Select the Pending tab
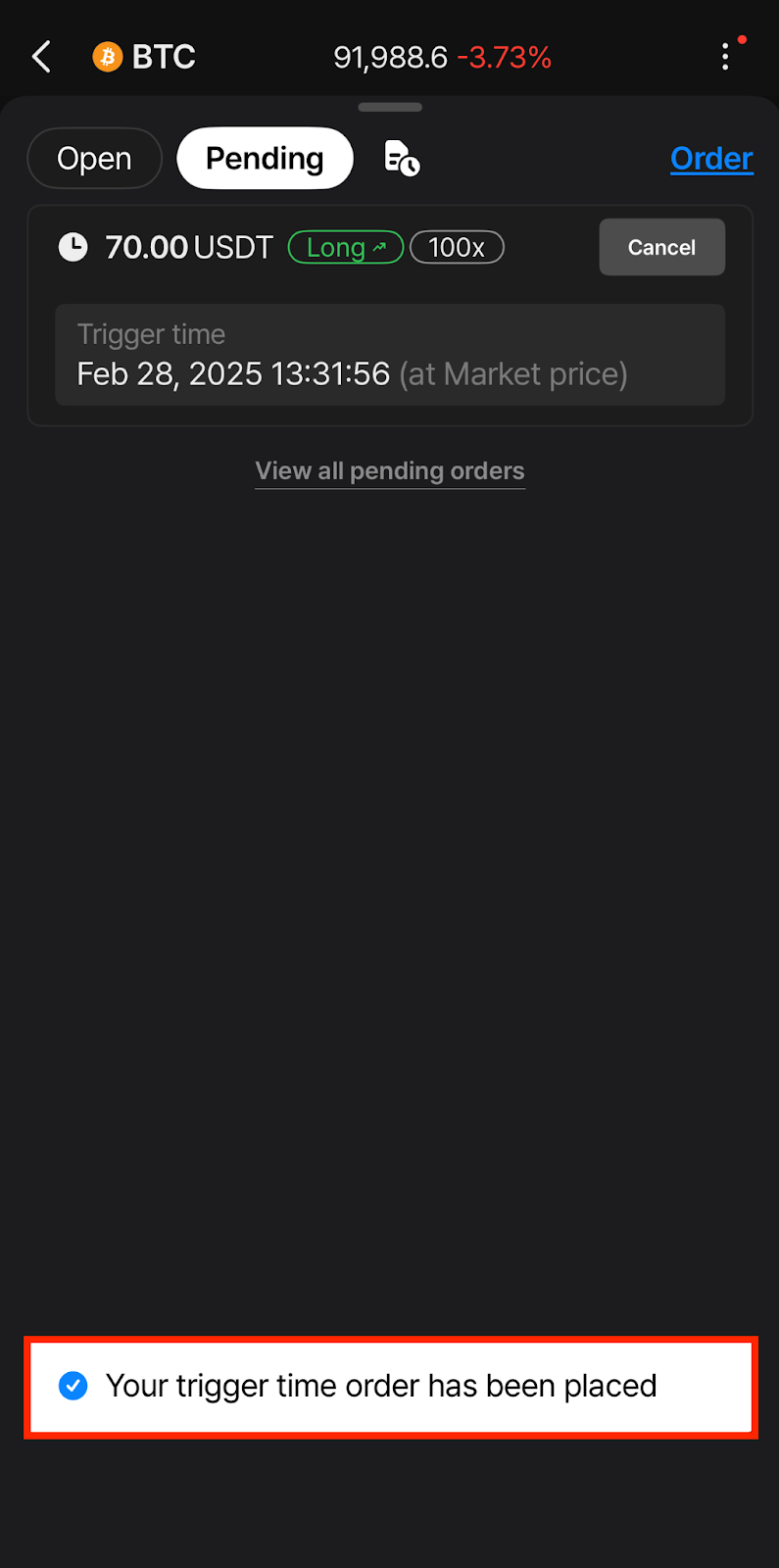Image resolution: width=779 pixels, height=1568 pixels. [x=265, y=158]
